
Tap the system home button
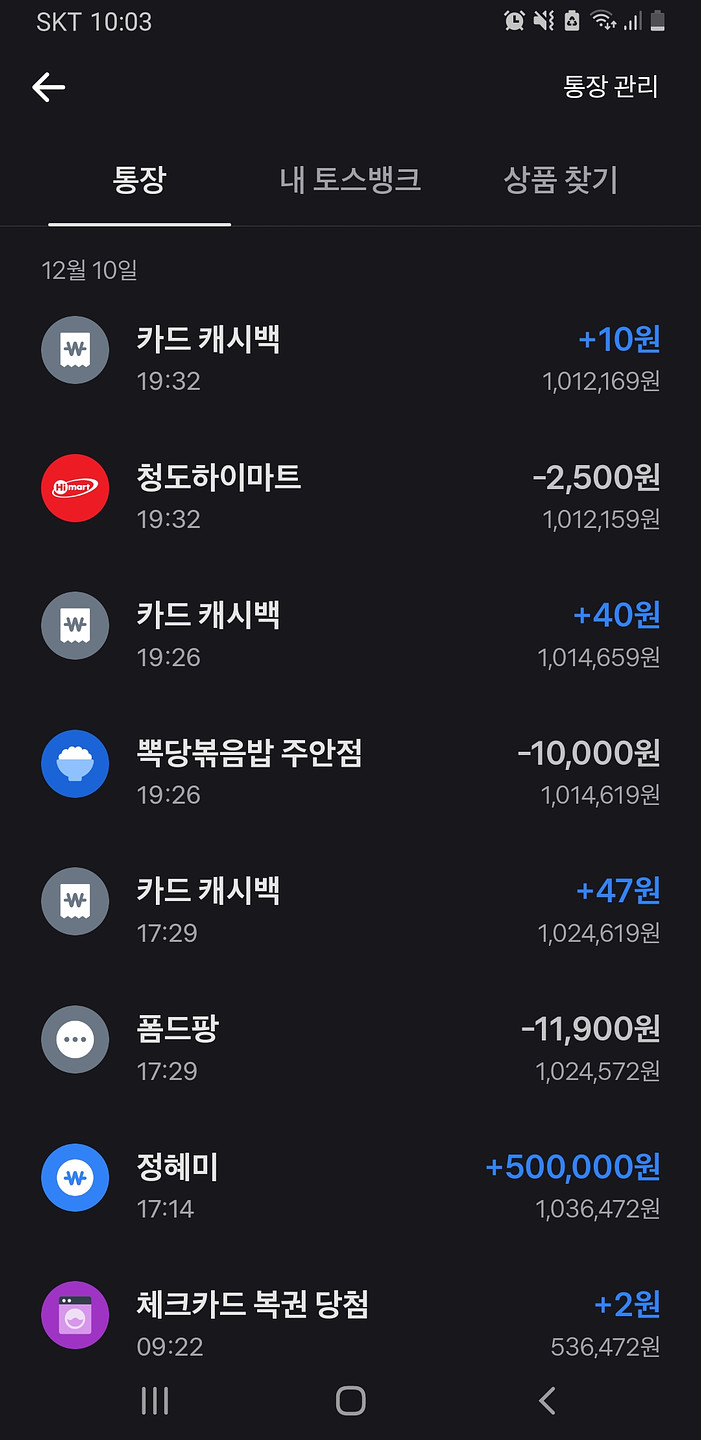[350, 1401]
